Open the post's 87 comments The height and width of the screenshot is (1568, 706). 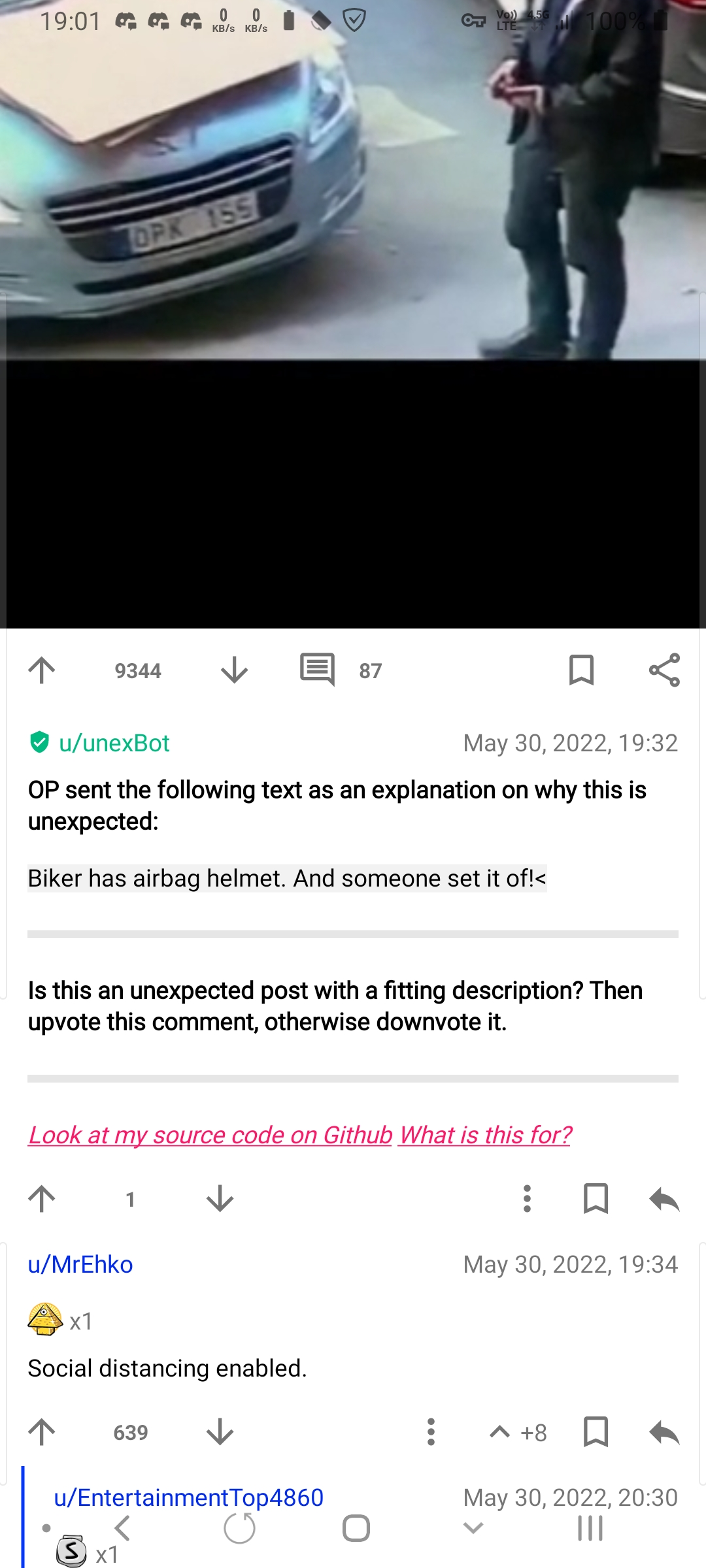pos(318,669)
